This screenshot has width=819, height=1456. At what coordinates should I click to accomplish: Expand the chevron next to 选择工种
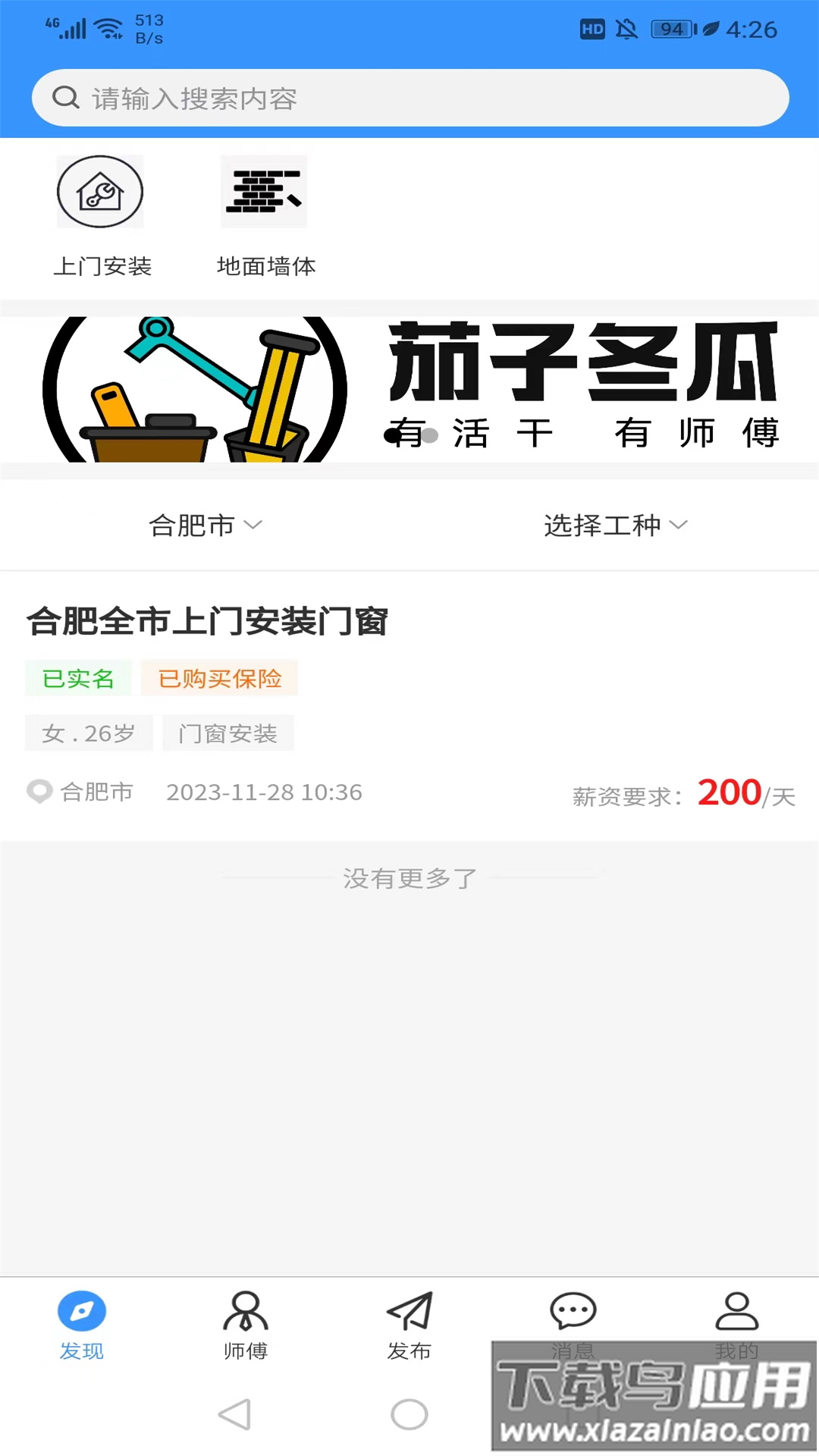680,525
